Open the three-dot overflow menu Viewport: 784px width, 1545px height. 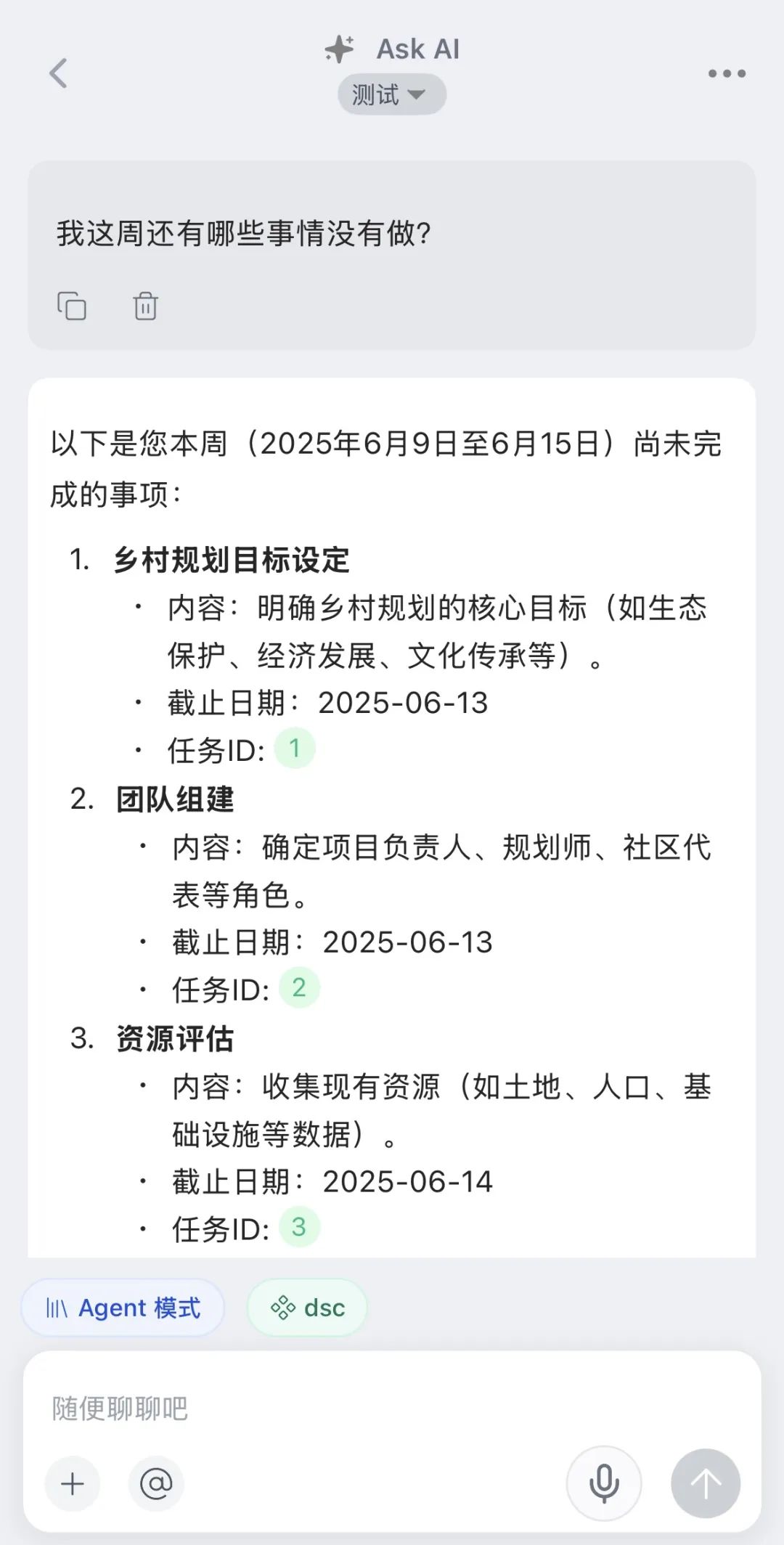click(x=727, y=73)
